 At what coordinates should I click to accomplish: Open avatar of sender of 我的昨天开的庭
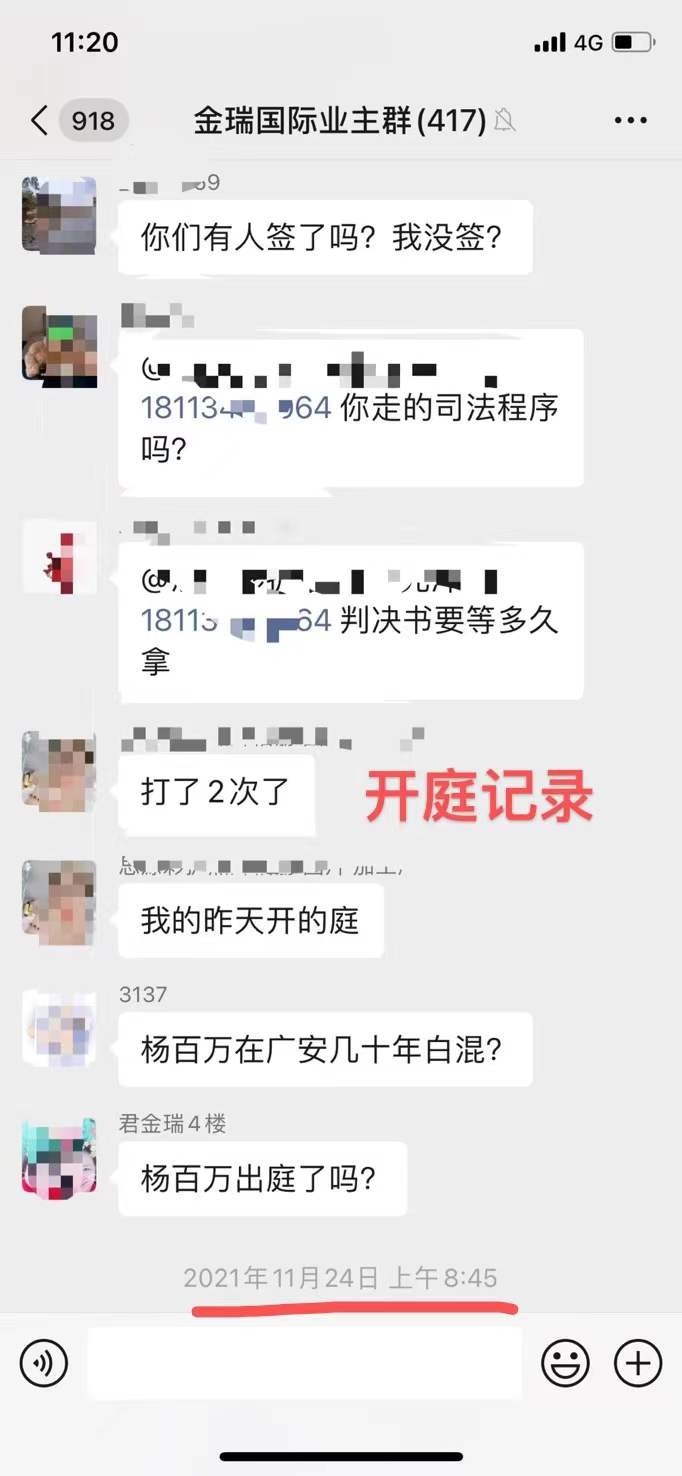(59, 900)
